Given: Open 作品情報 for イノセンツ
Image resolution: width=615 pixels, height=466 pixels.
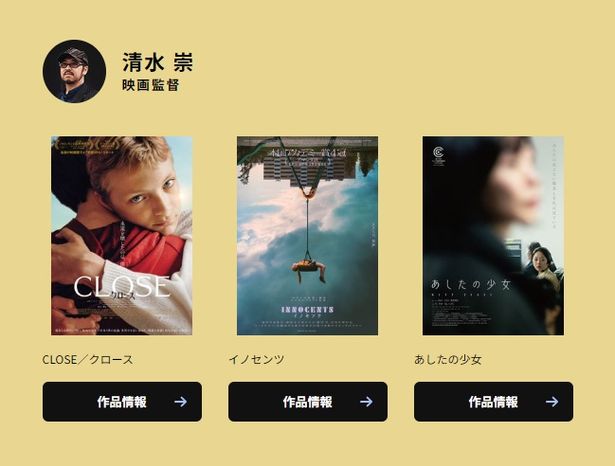Looking at the screenshot, I should pos(308,402).
